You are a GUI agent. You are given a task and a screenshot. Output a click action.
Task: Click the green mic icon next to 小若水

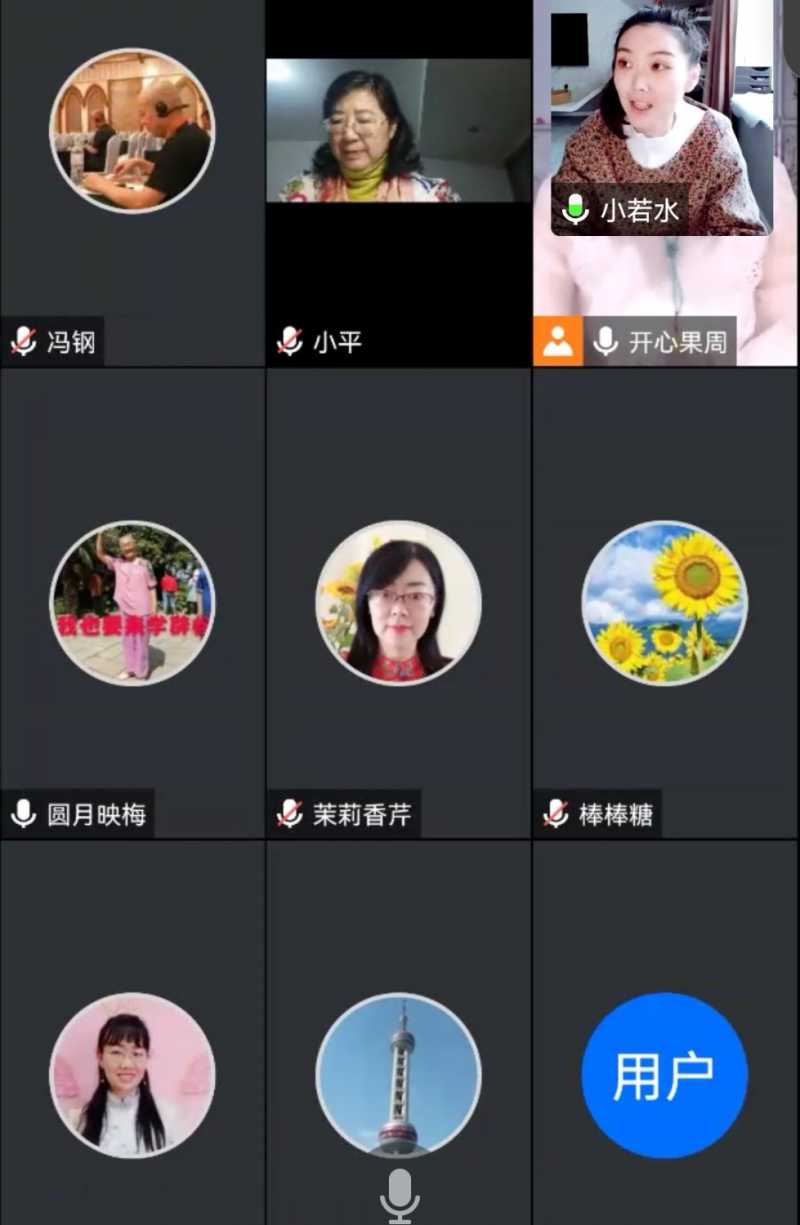[x=575, y=211]
